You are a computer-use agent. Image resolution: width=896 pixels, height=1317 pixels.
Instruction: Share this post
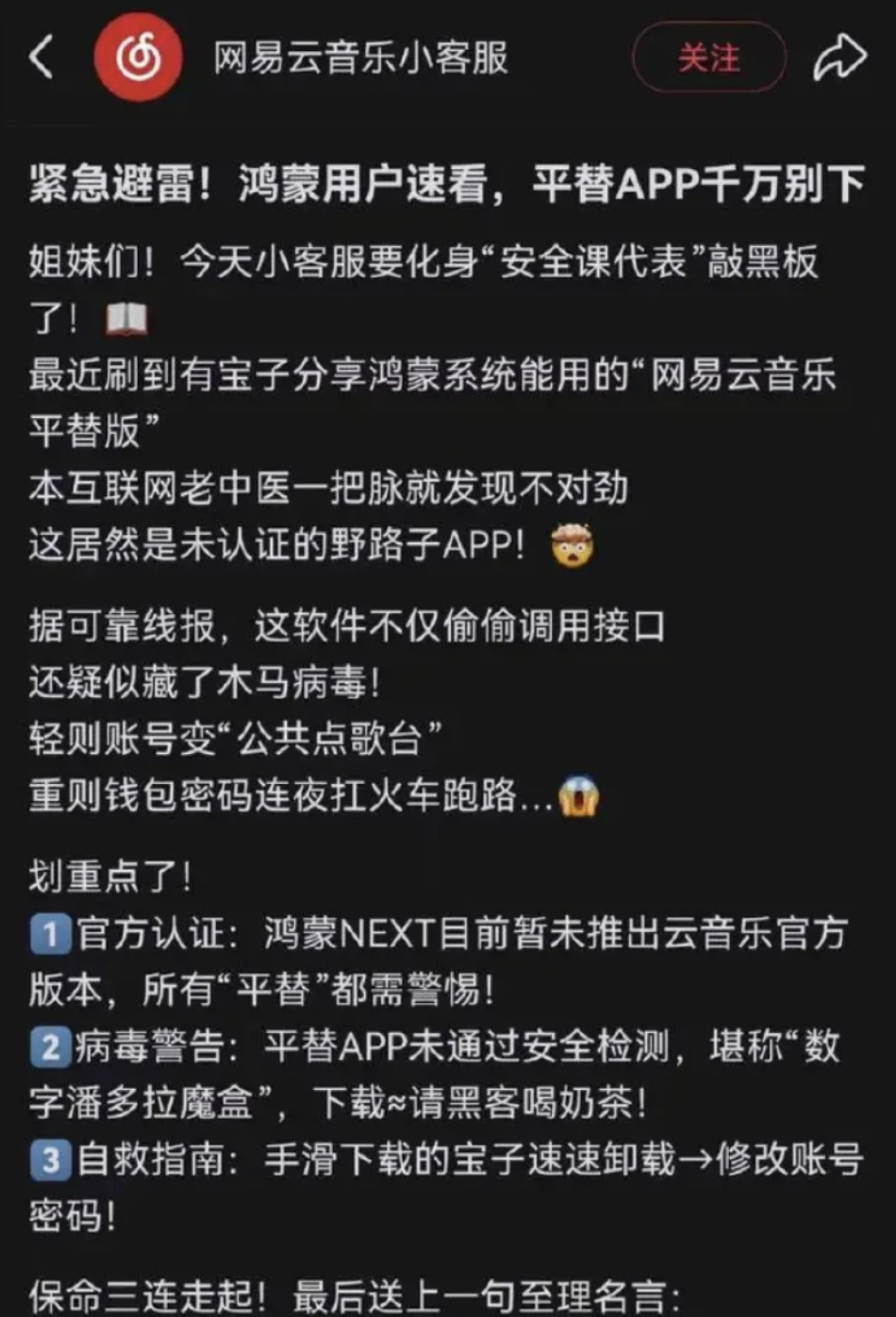(839, 58)
